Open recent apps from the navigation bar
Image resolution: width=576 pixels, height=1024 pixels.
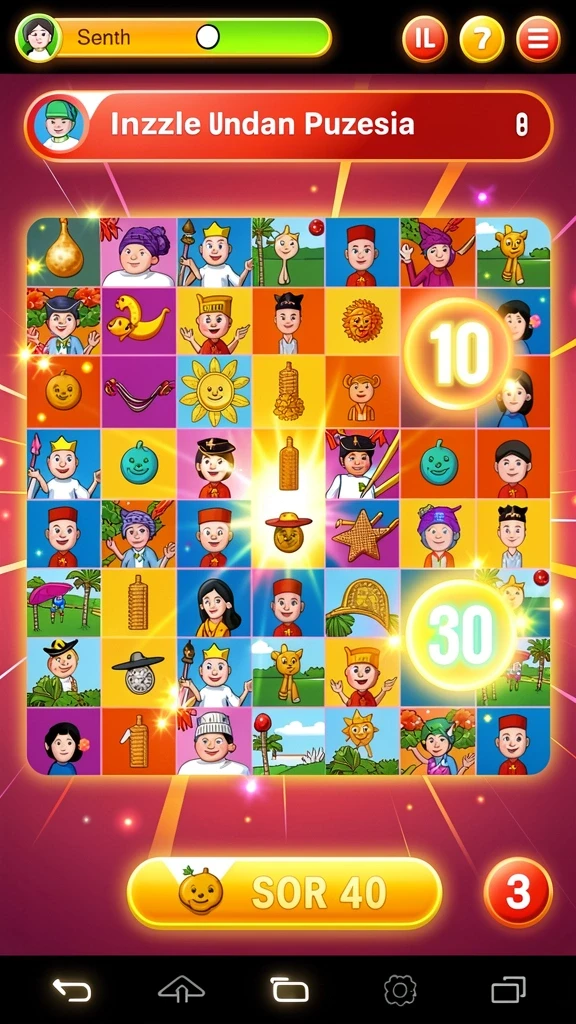[x=509, y=990]
